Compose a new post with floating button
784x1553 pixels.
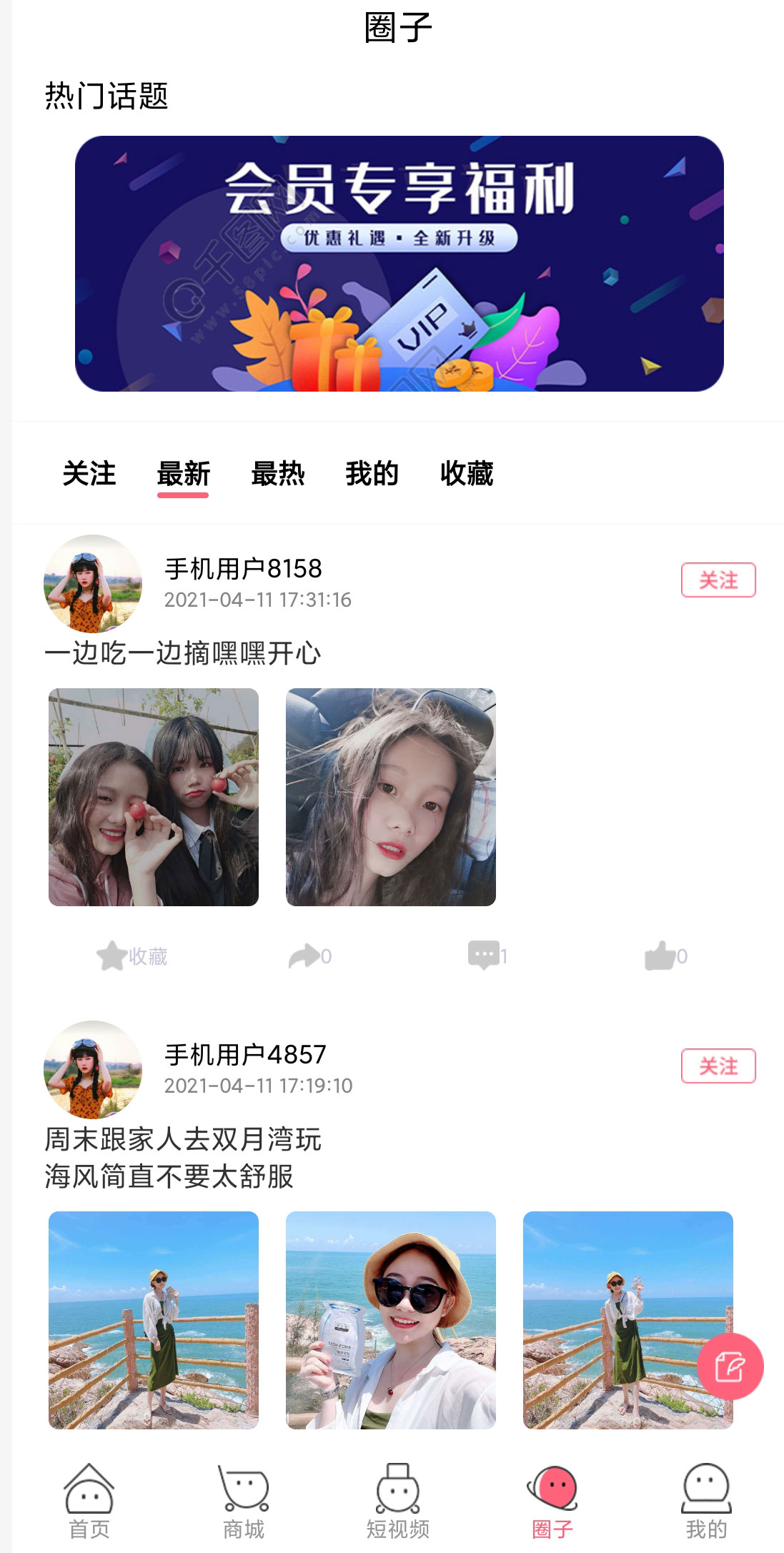pyautogui.click(x=730, y=1366)
